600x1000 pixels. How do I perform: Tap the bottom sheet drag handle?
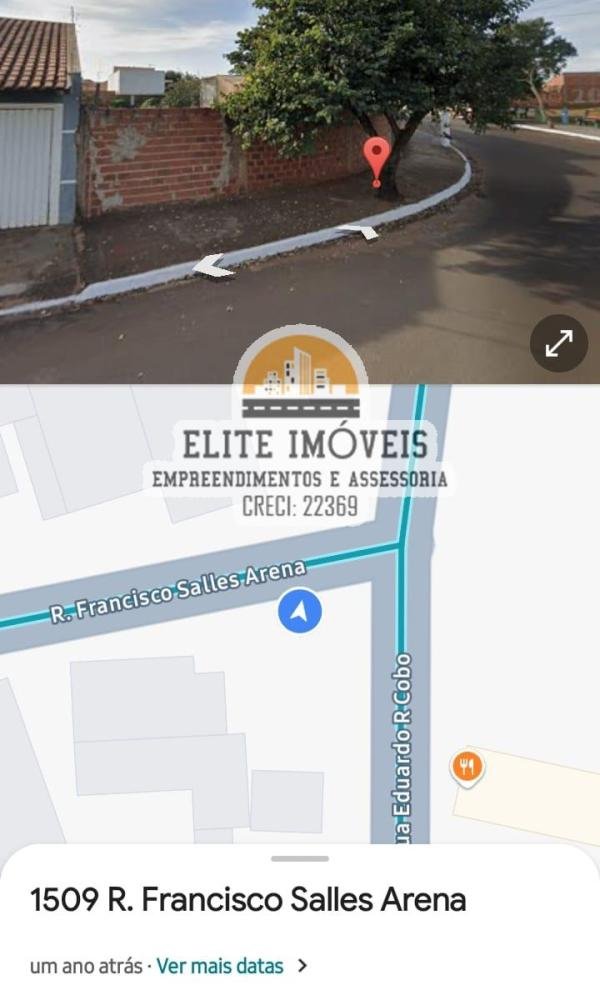(299, 858)
